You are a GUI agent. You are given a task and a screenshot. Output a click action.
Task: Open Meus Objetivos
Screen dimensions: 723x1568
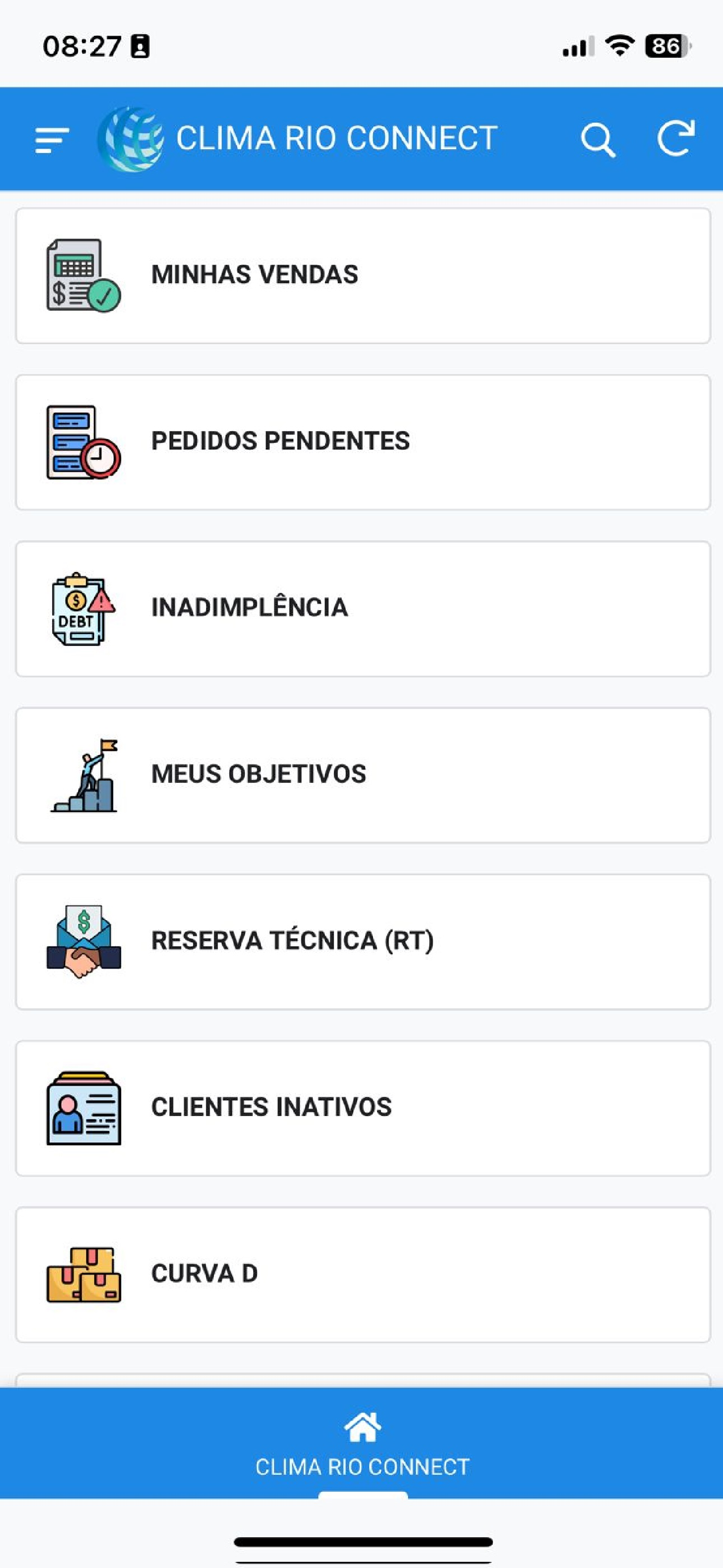coord(363,775)
